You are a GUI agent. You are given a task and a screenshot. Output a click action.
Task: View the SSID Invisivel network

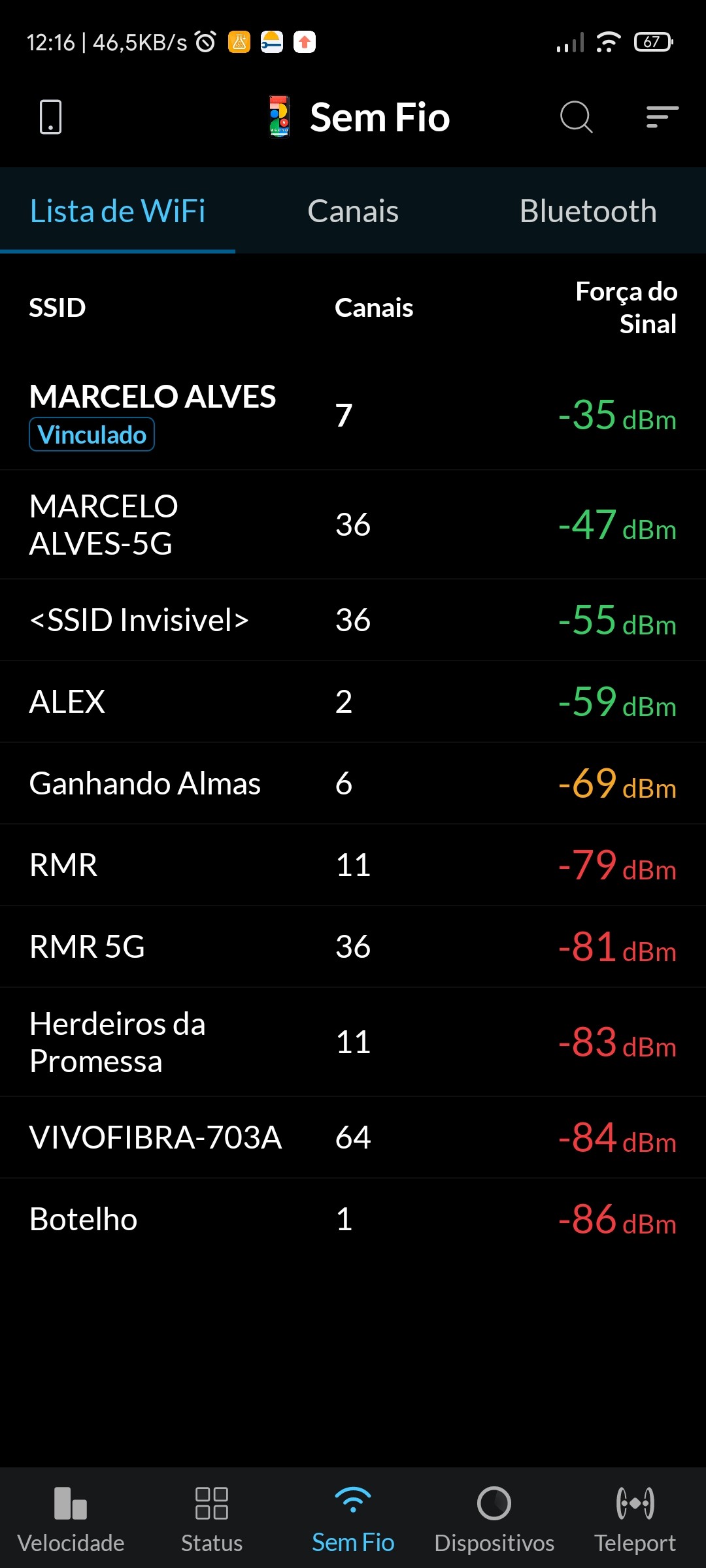point(353,620)
